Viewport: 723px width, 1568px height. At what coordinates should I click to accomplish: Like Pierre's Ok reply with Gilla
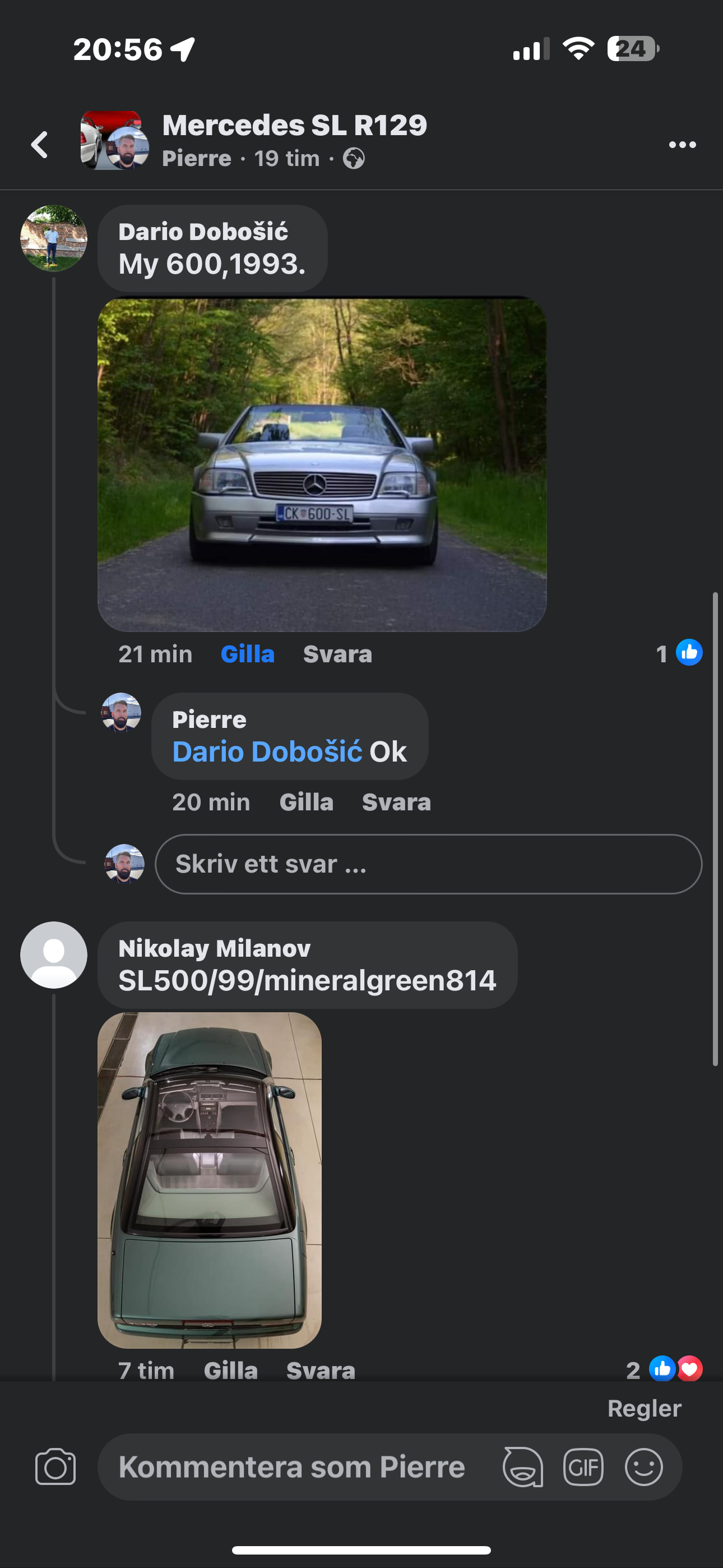pos(306,803)
